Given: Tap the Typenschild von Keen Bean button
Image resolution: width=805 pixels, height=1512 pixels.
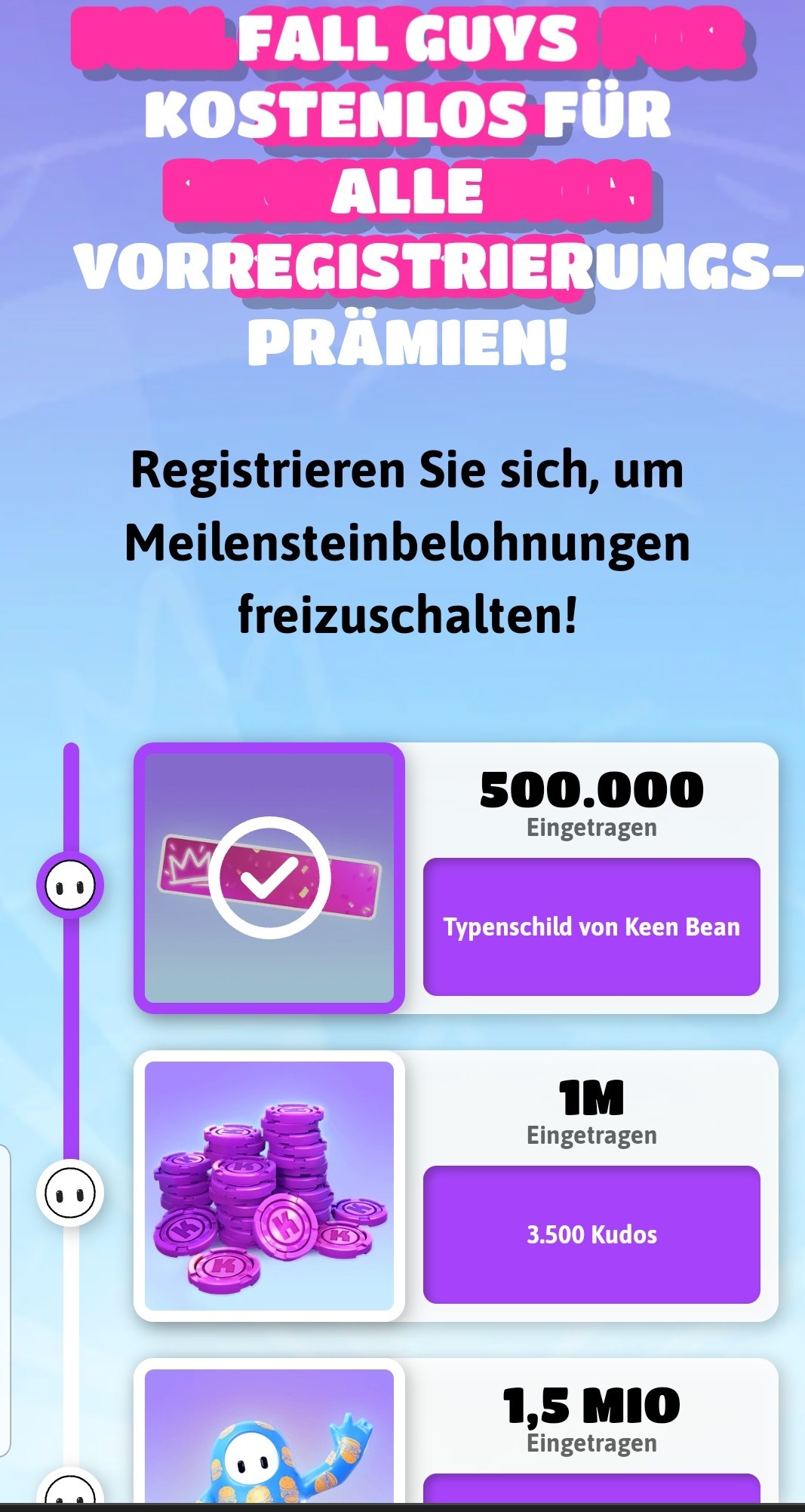Looking at the screenshot, I should click(x=591, y=927).
